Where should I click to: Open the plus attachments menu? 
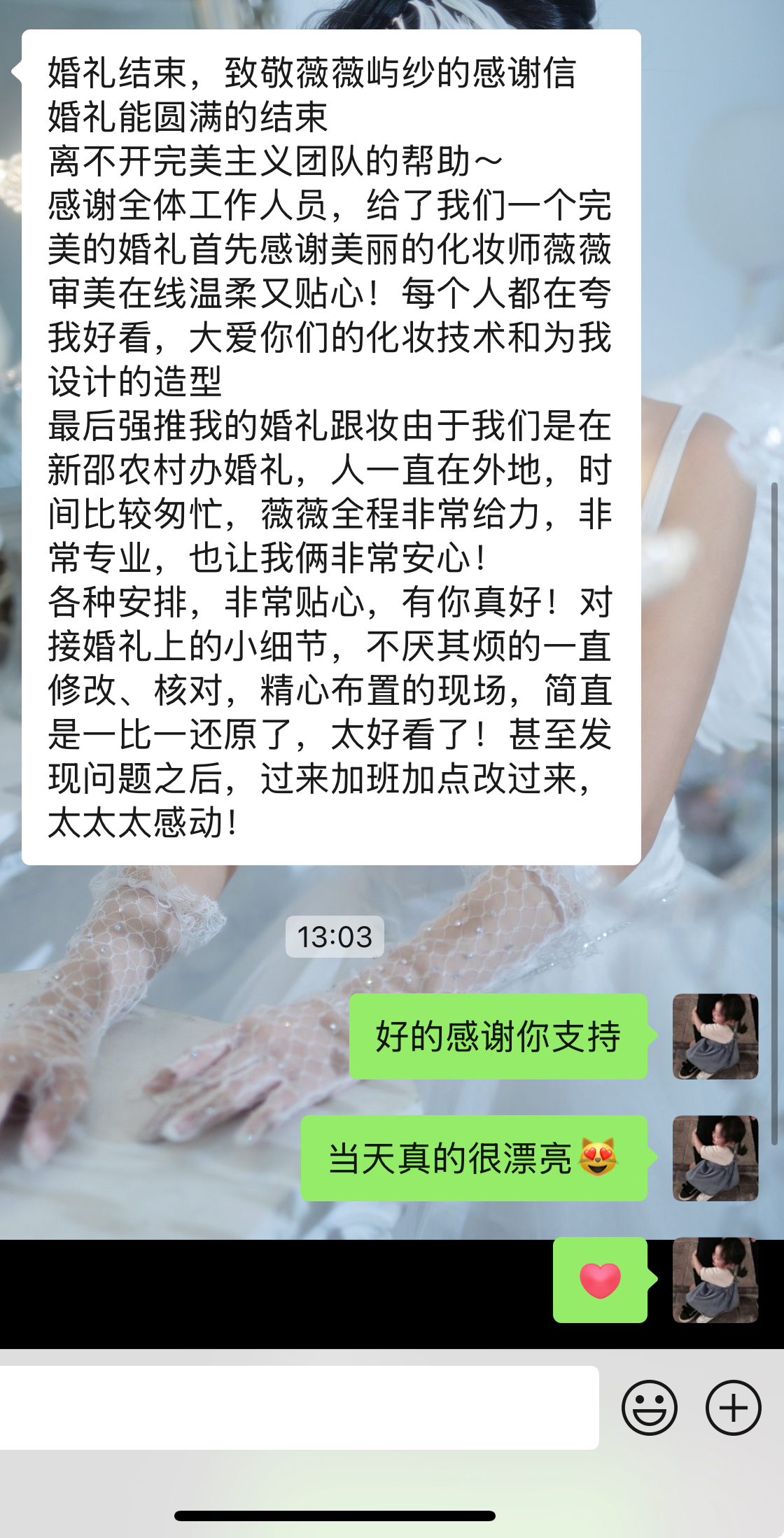click(x=733, y=1408)
